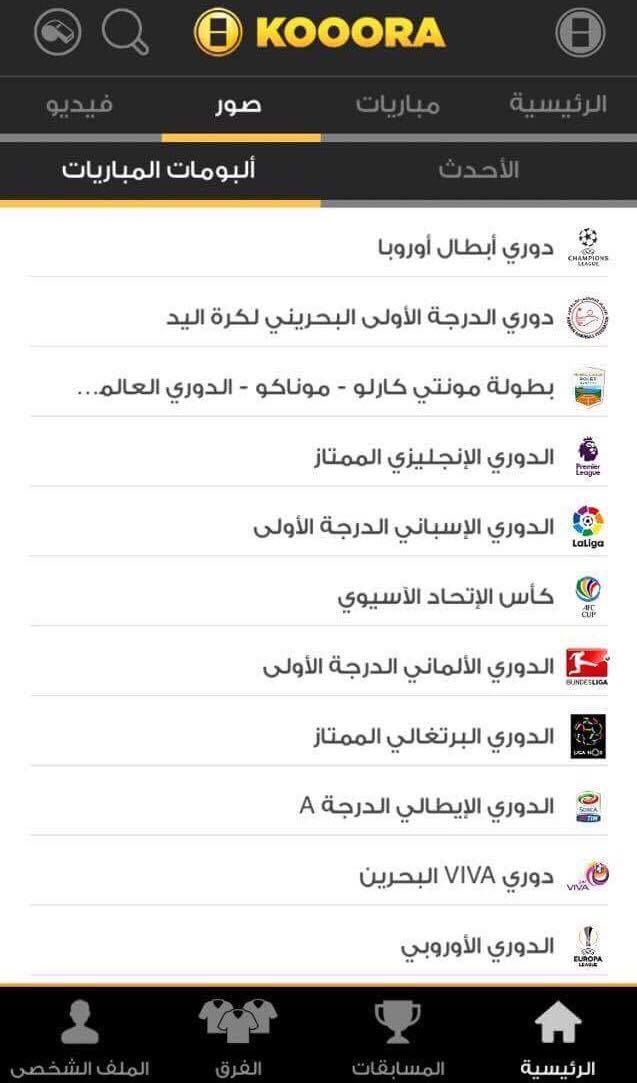Open الدوري الإنجليزي الممتاز album
Screen dimensions: 637x1083
pos(433,457)
